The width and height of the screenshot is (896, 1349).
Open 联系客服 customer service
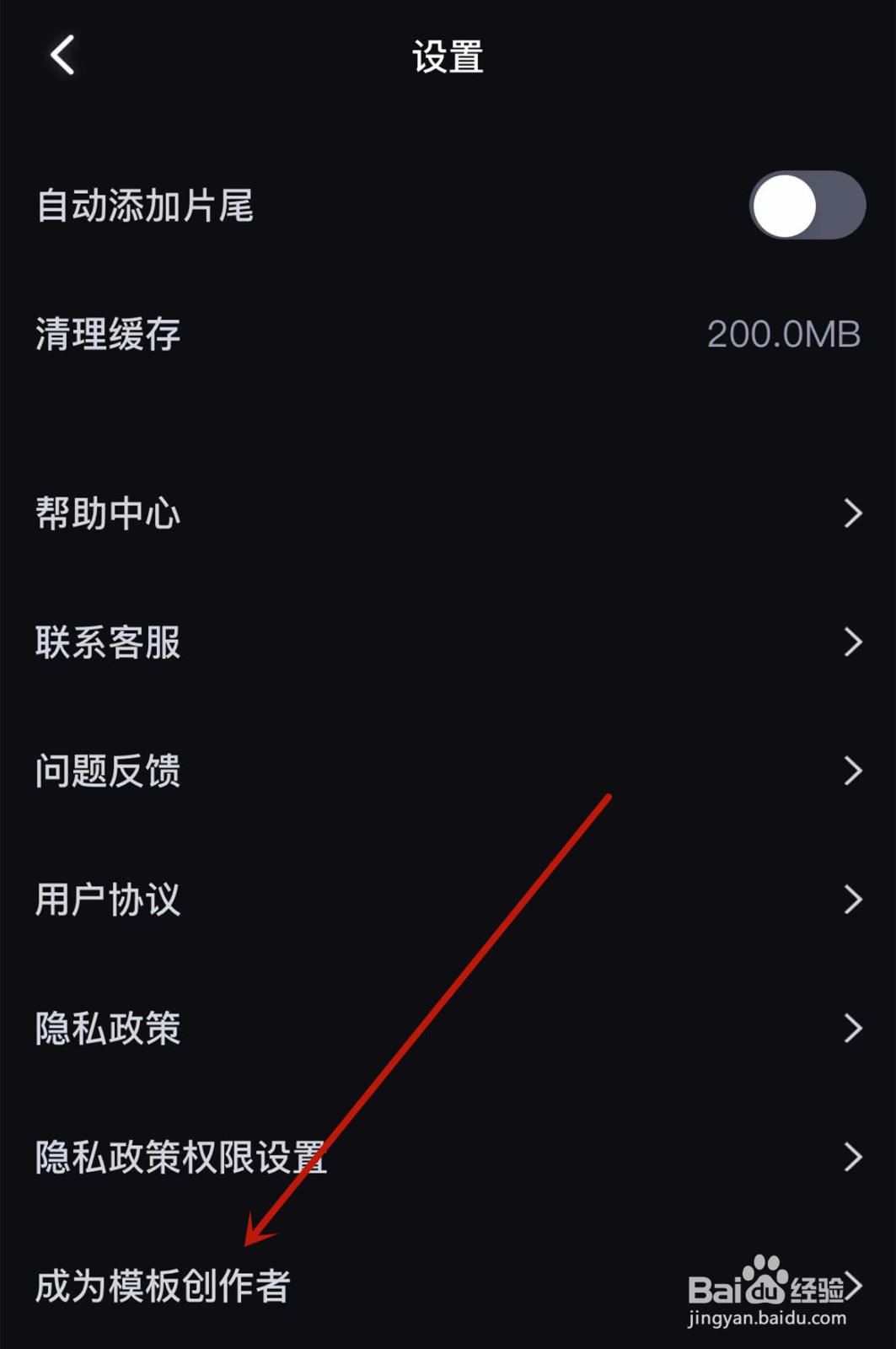[x=106, y=643]
